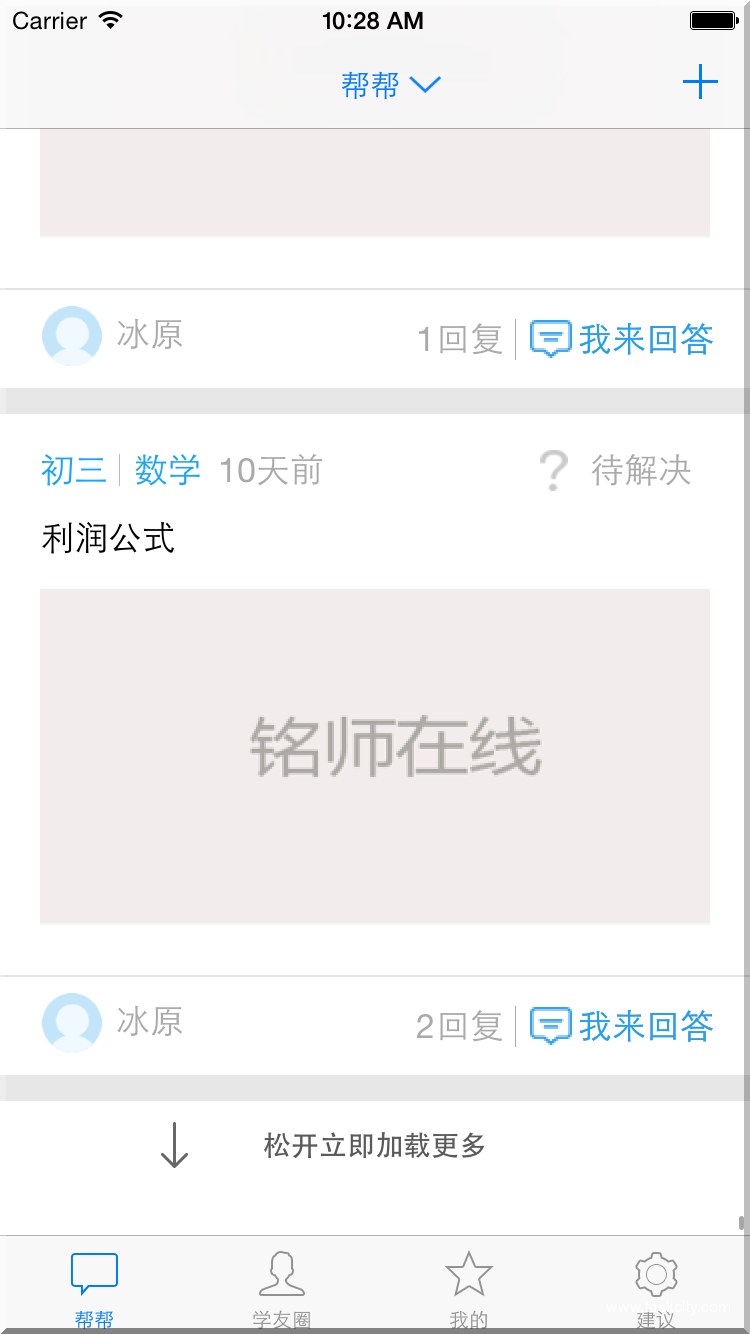Tap 我来回答 on the 利润公式 question

(x=646, y=1026)
